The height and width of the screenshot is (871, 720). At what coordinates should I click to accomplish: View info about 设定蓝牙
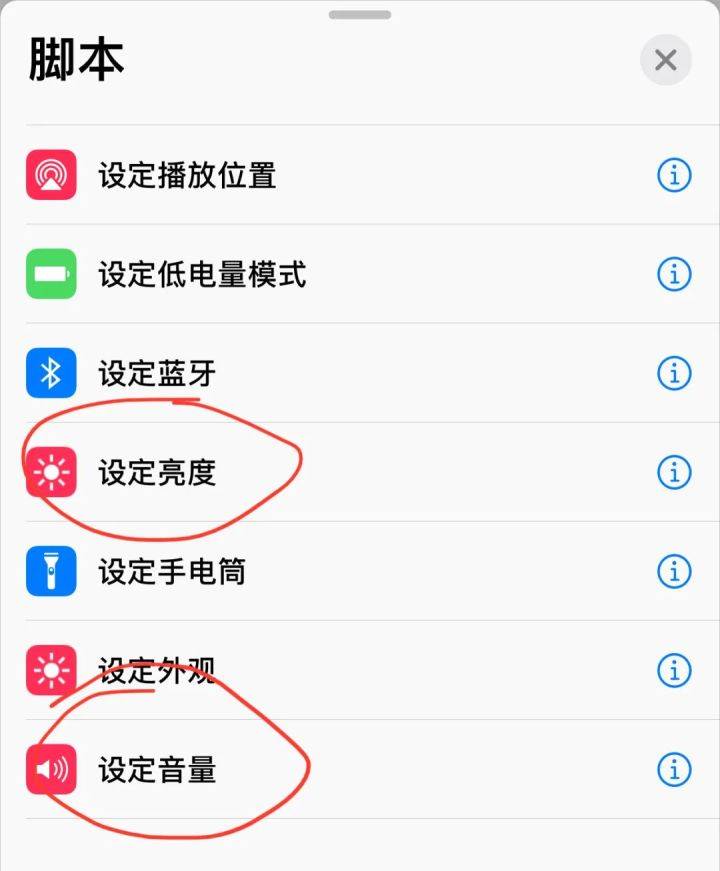tap(674, 373)
